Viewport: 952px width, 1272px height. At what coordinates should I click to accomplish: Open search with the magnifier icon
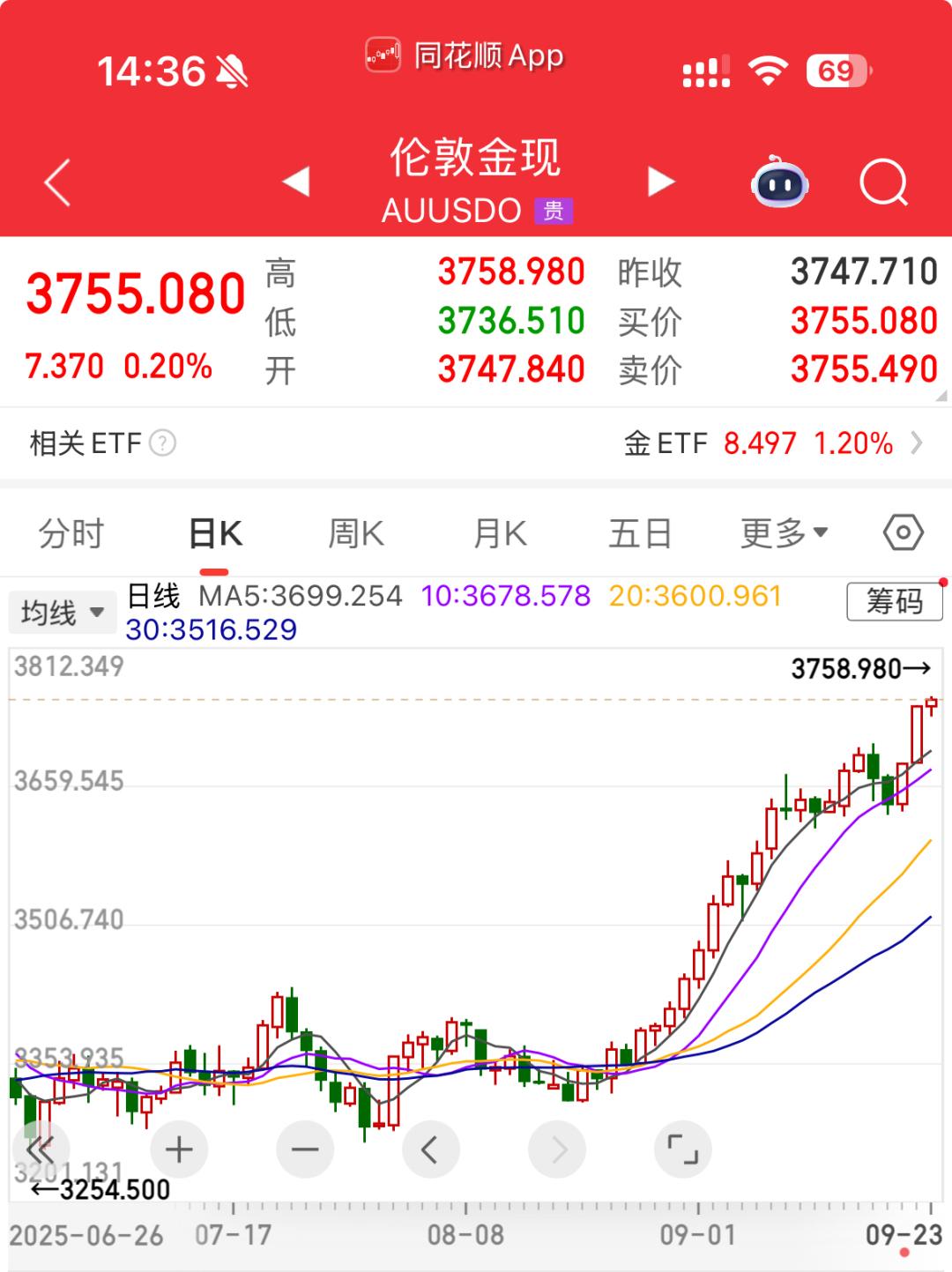click(x=883, y=182)
